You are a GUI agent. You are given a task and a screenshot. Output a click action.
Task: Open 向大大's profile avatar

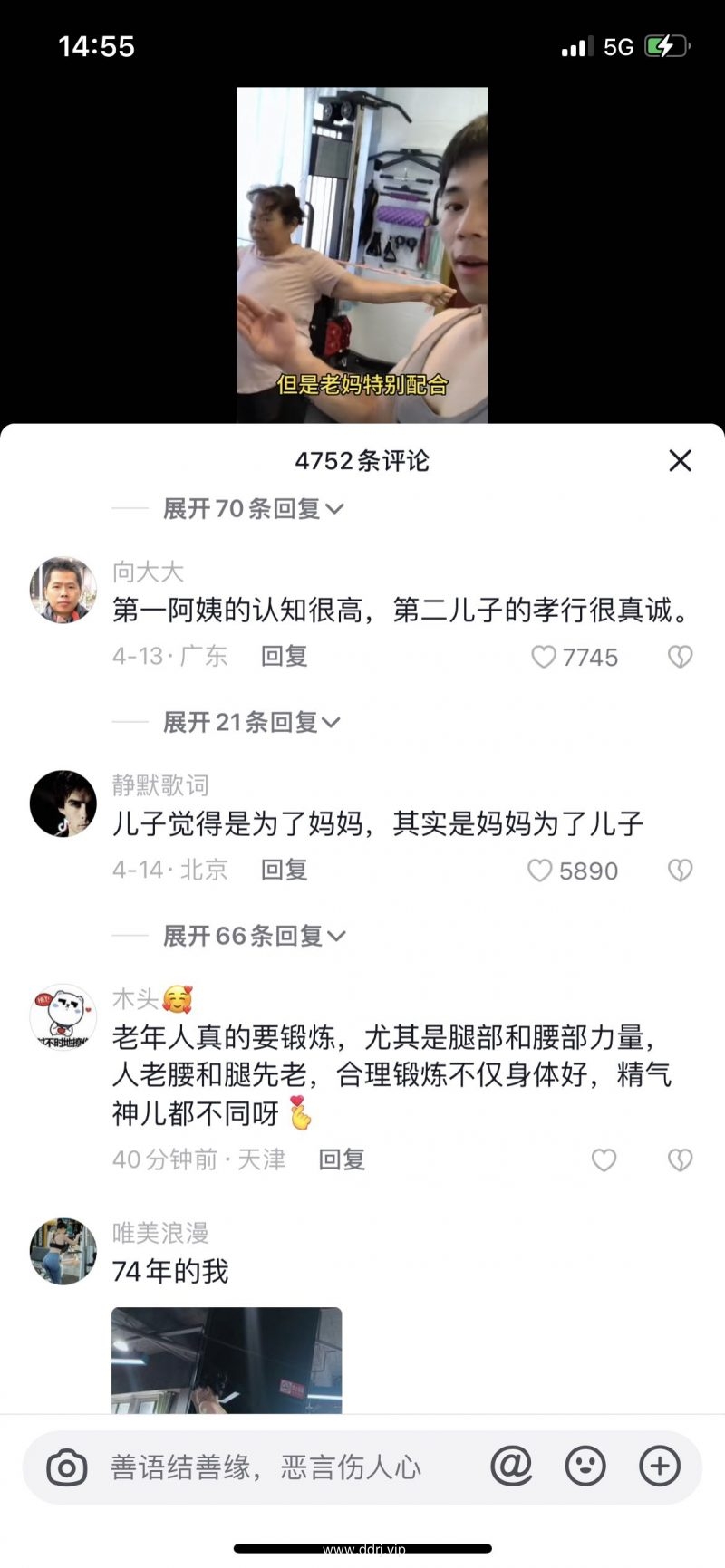click(x=63, y=591)
